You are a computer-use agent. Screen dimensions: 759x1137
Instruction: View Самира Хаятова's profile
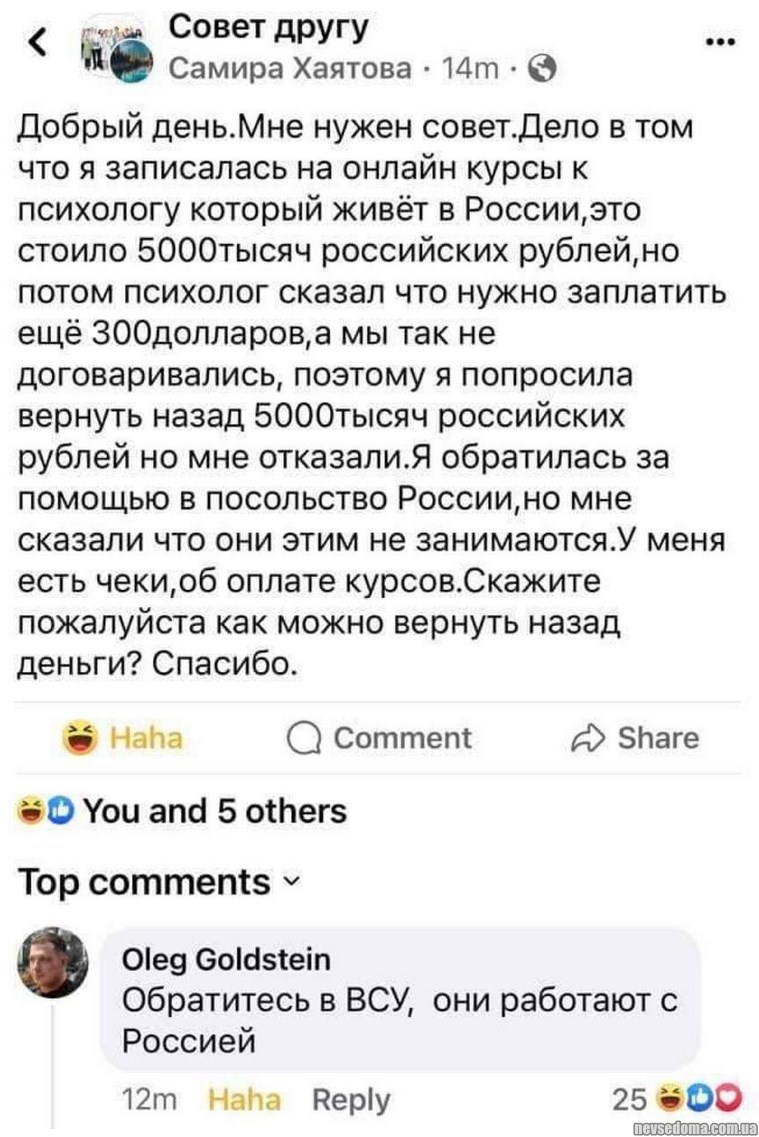tap(288, 68)
